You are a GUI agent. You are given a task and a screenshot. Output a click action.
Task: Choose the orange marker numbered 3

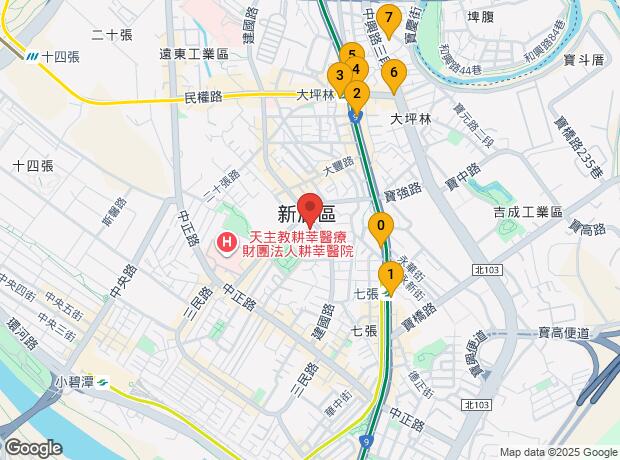[340, 75]
